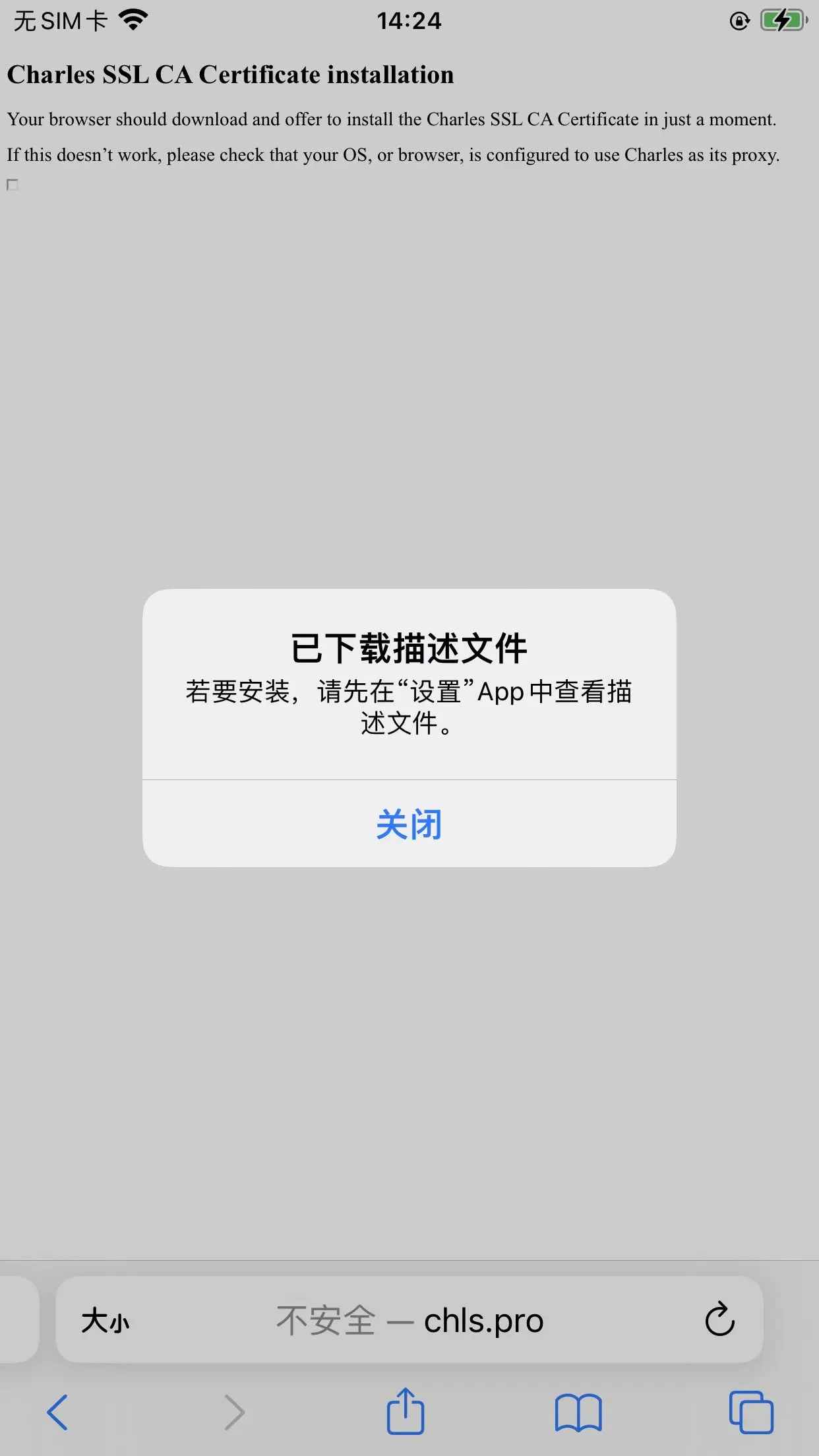Reload the chls.pro page
Viewport: 819px width, 1456px height.
pyautogui.click(x=719, y=1319)
